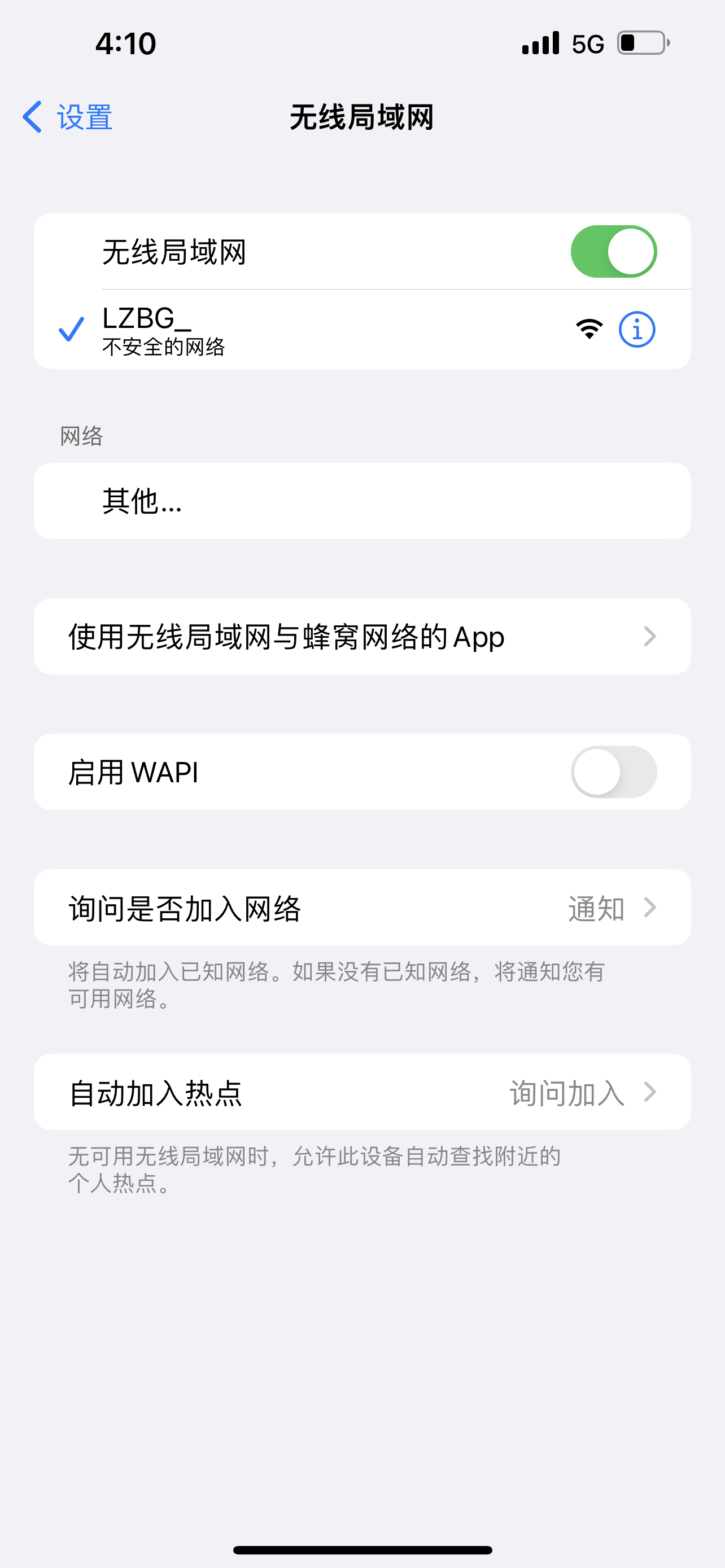The width and height of the screenshot is (725, 1568).
Task: Select the connected LZBG_ network row
Action: pyautogui.click(x=304, y=330)
